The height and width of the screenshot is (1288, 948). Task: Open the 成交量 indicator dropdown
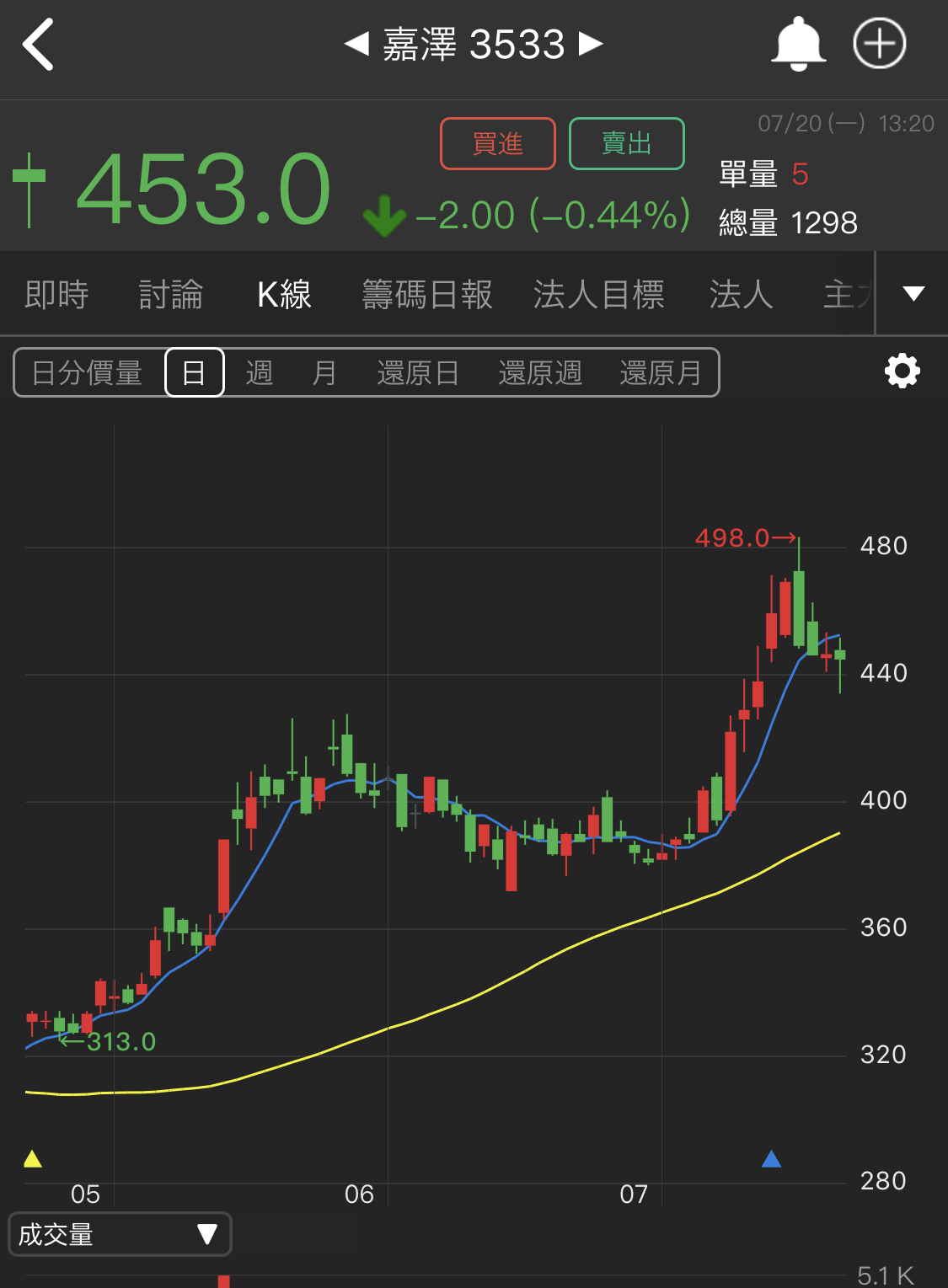pos(120,1235)
